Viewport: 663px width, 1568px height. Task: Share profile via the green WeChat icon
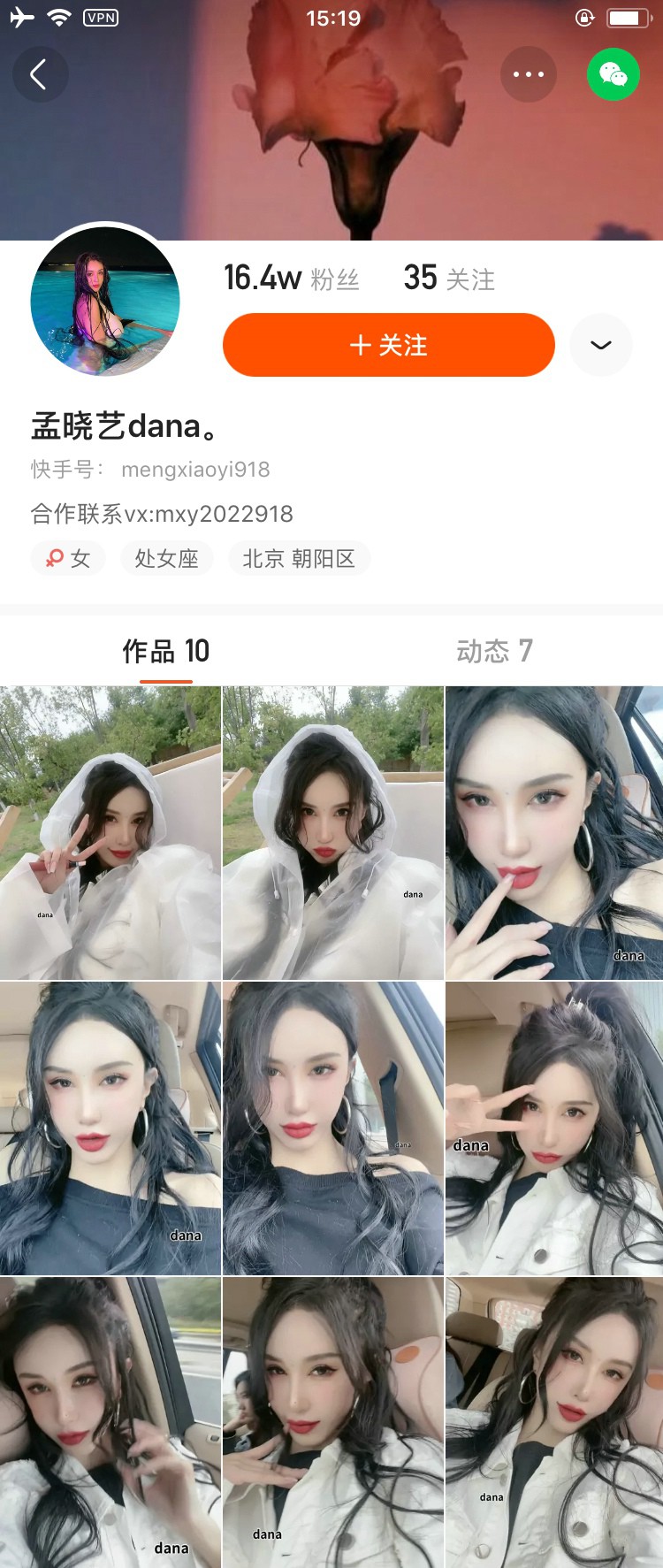pos(613,74)
